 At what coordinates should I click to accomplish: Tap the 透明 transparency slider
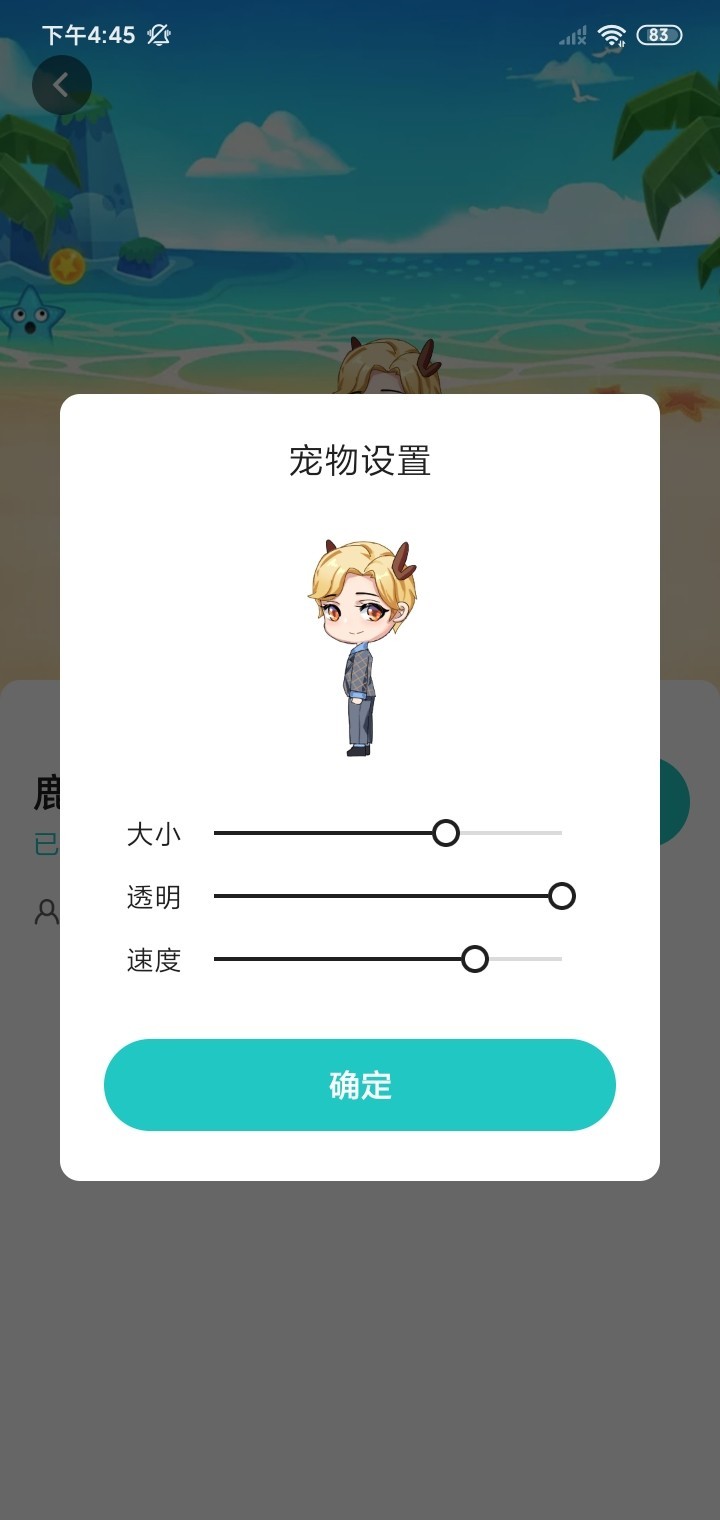[561, 896]
